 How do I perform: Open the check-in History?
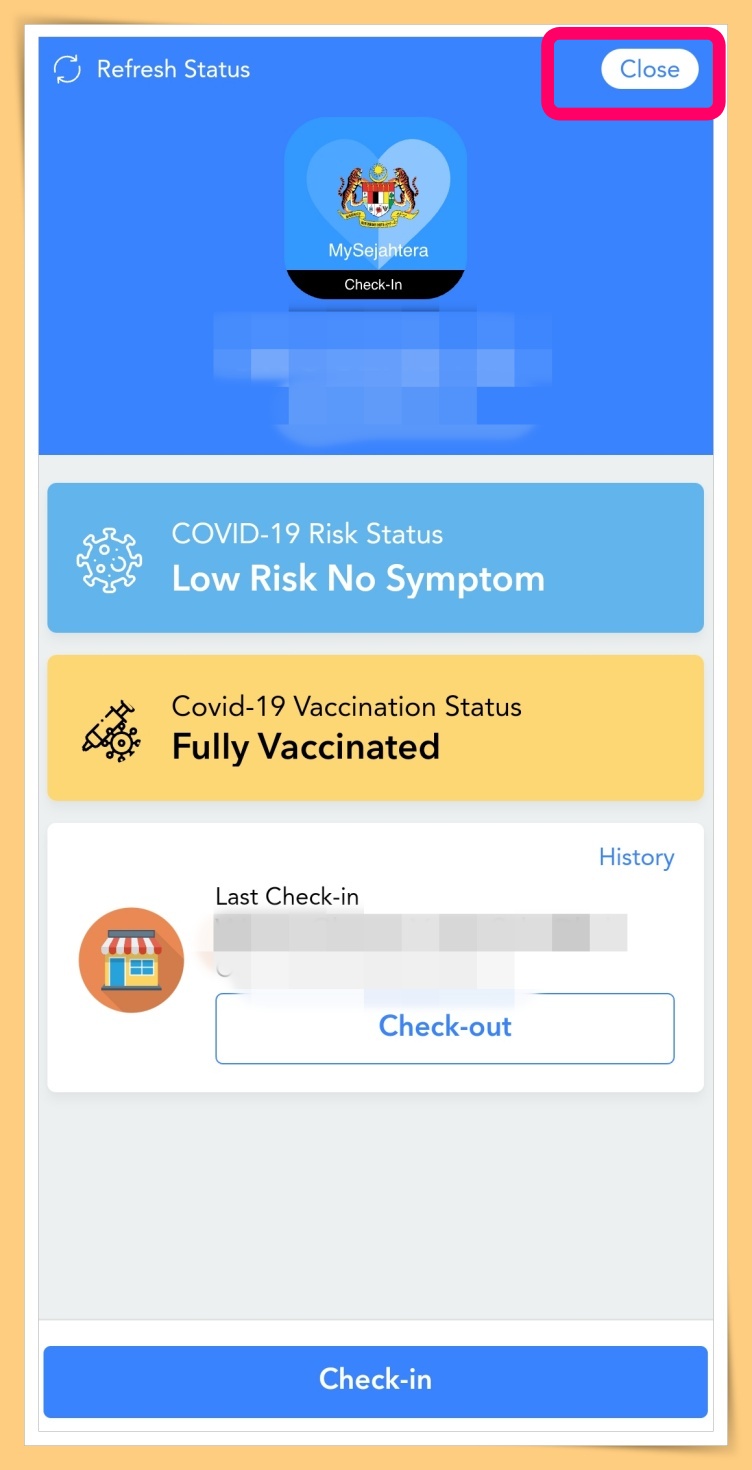tap(636, 857)
